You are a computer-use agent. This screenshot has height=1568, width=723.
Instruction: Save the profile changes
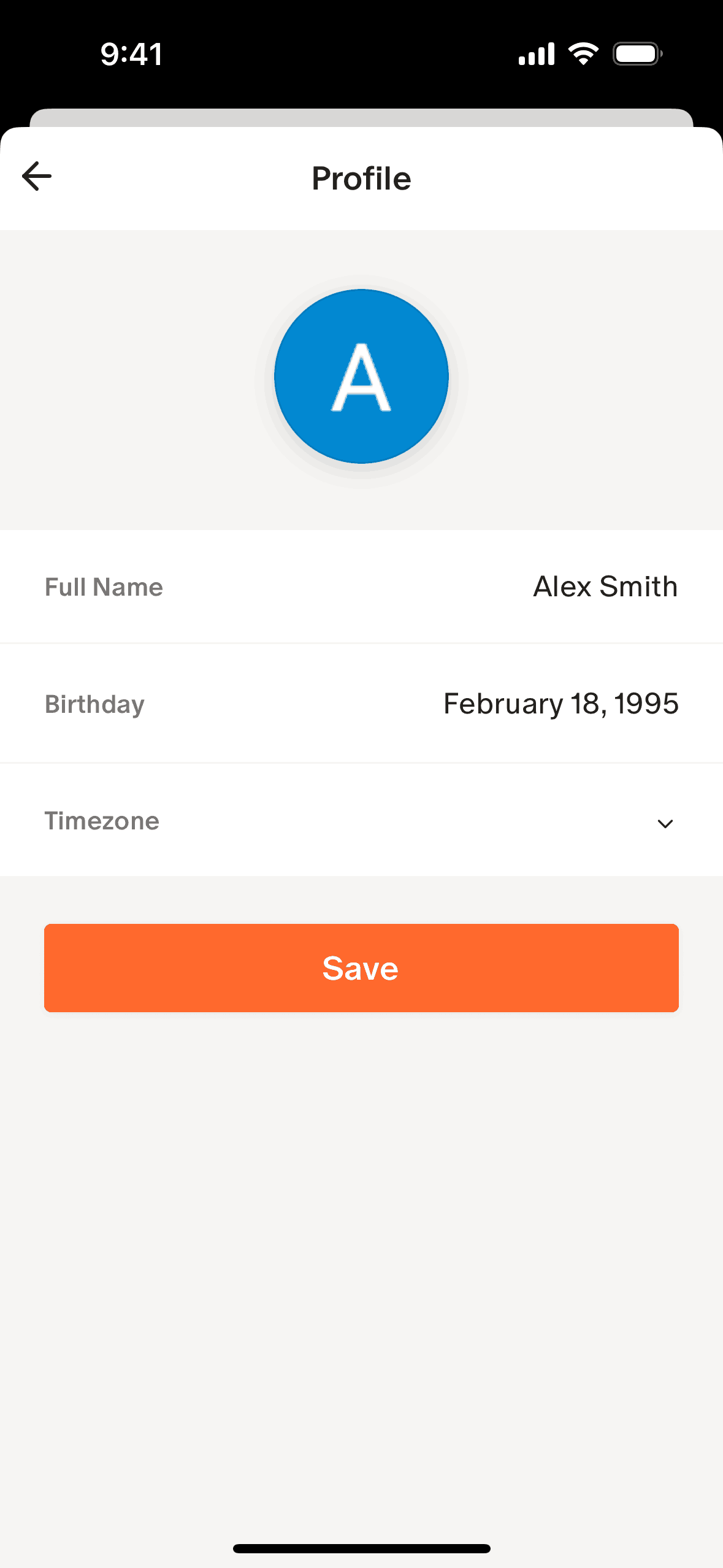tap(361, 967)
